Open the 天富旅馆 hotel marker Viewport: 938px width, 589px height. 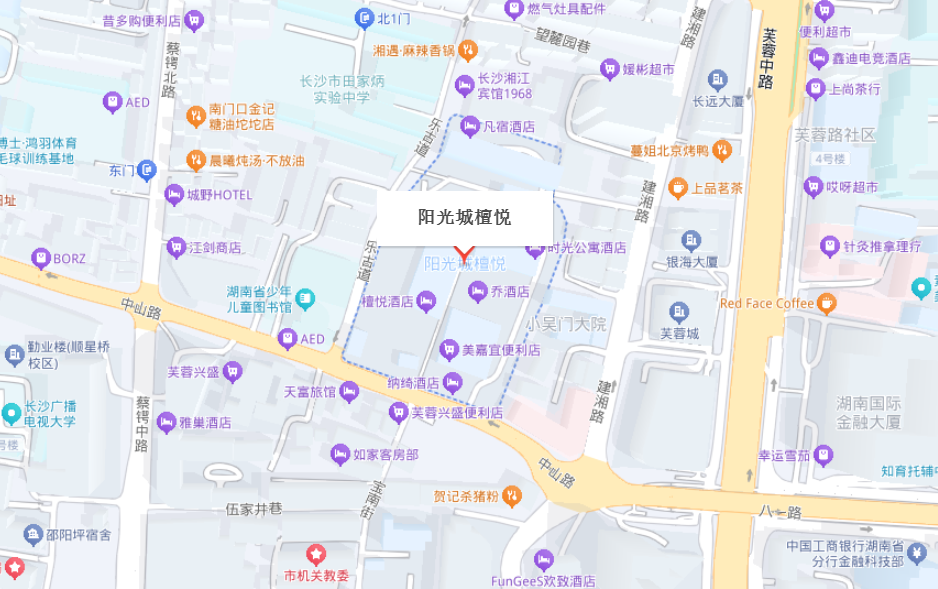click(349, 391)
